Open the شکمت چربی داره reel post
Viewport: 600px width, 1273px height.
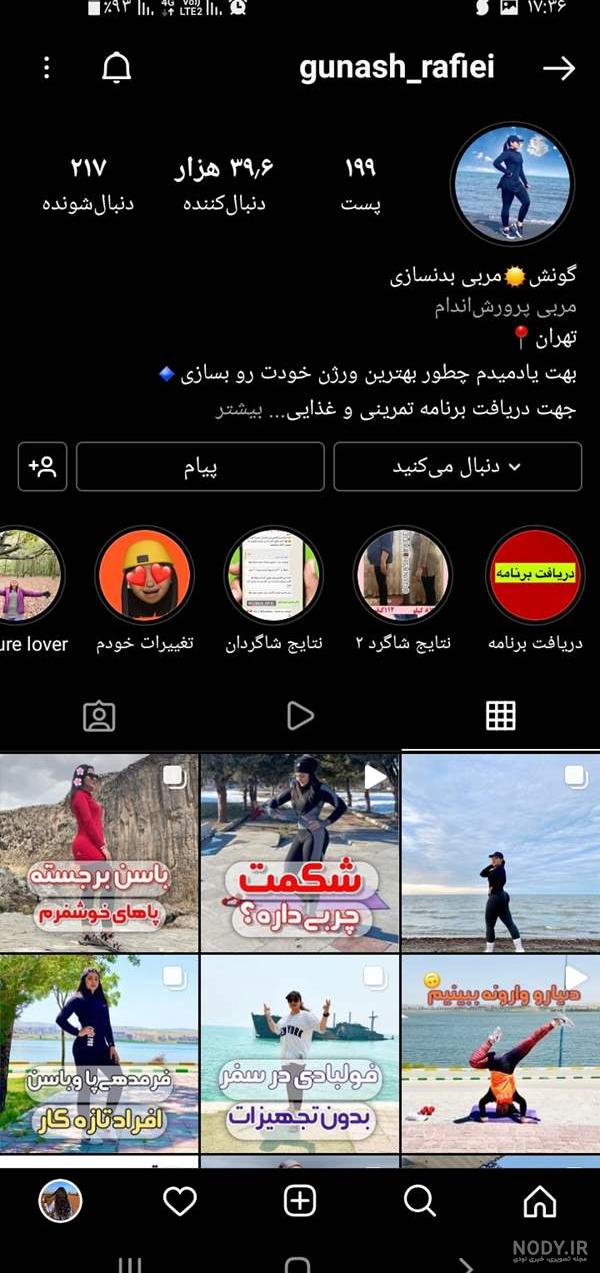pyautogui.click(x=300, y=852)
